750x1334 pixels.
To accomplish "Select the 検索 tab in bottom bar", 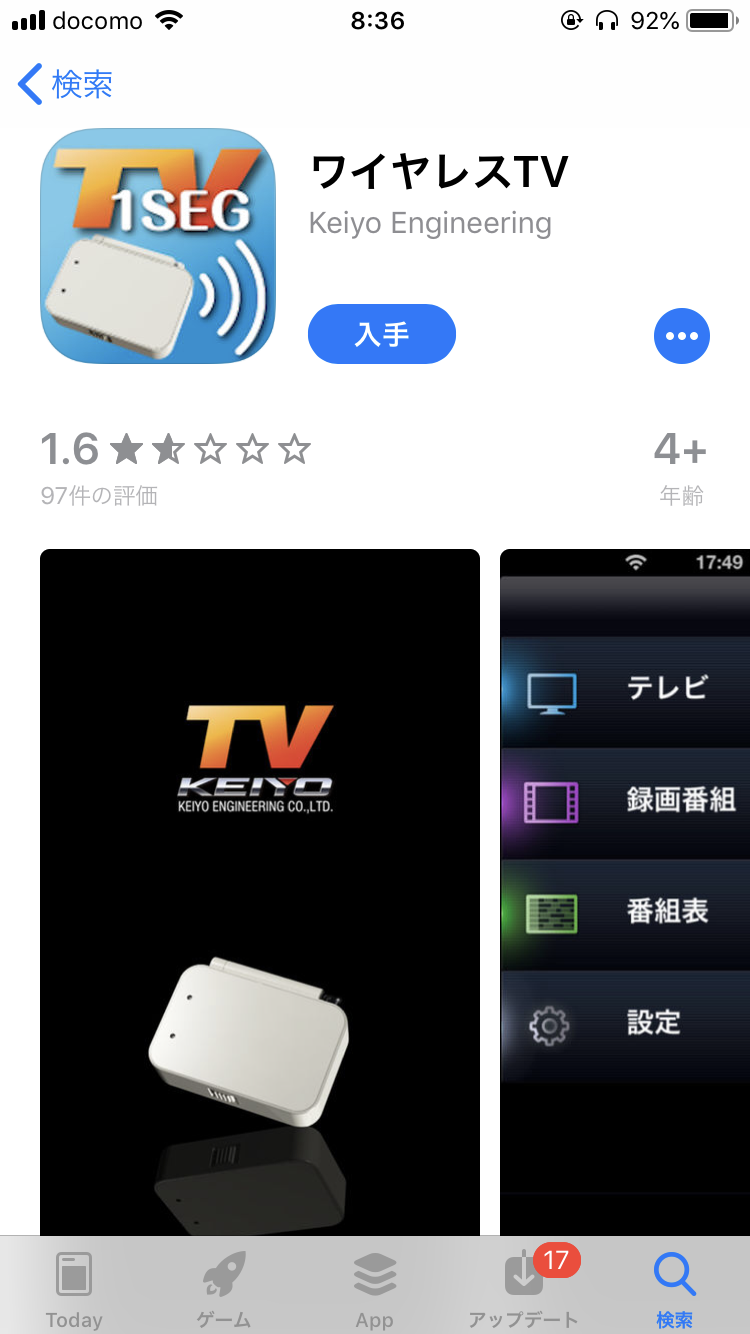I will coord(674,1288).
